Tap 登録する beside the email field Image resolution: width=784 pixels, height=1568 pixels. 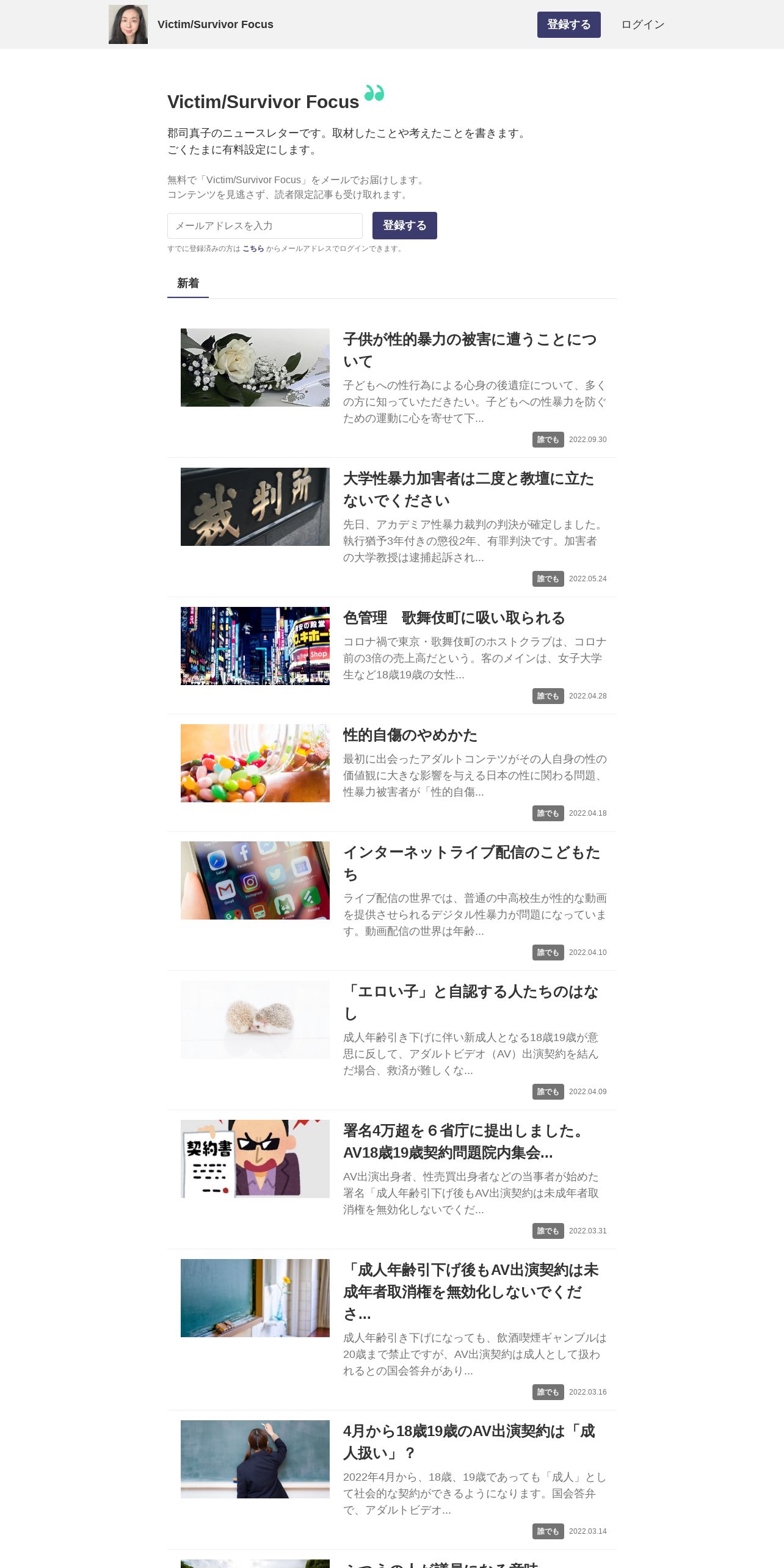point(404,226)
